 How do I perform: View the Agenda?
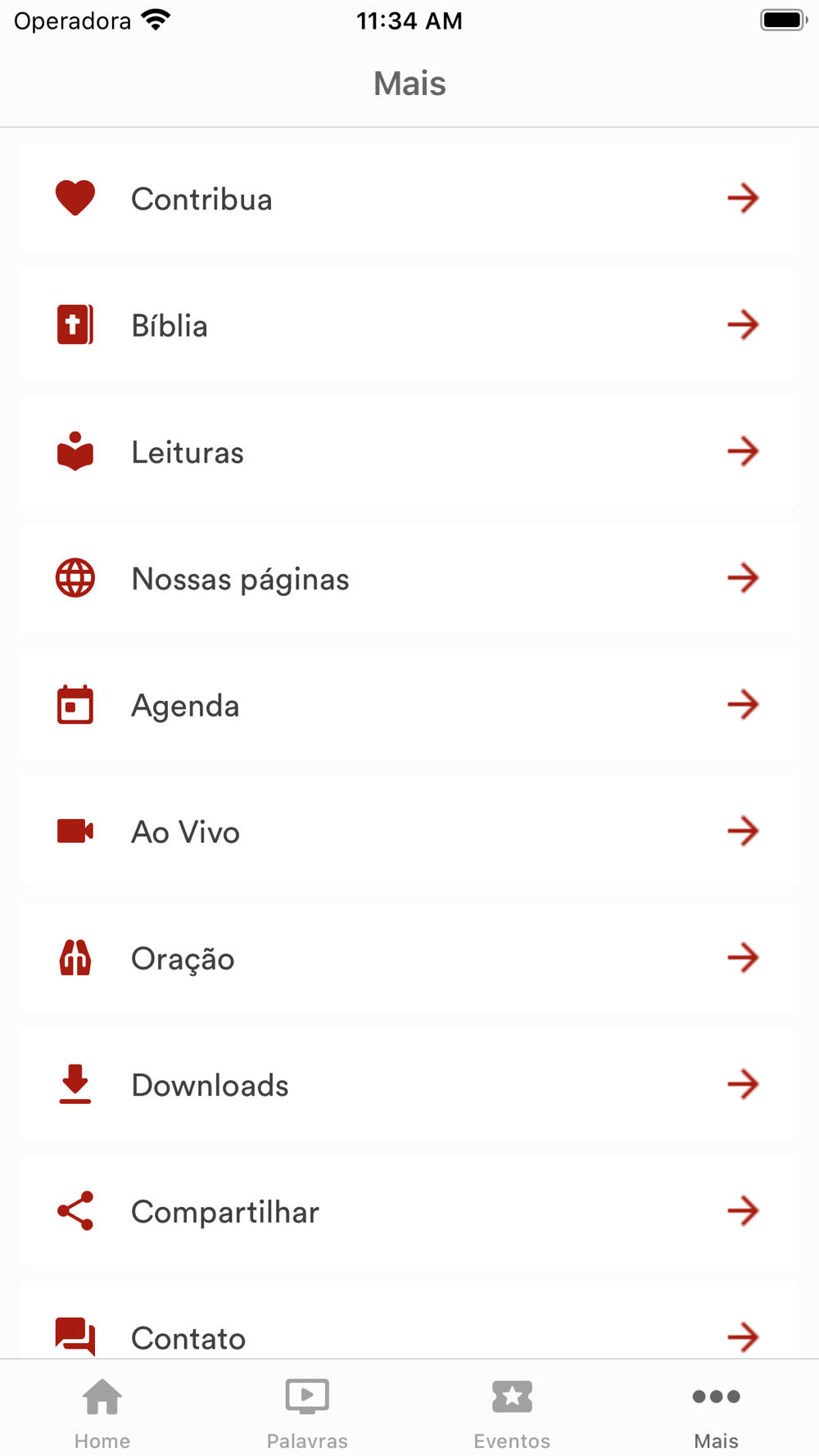coord(409,704)
